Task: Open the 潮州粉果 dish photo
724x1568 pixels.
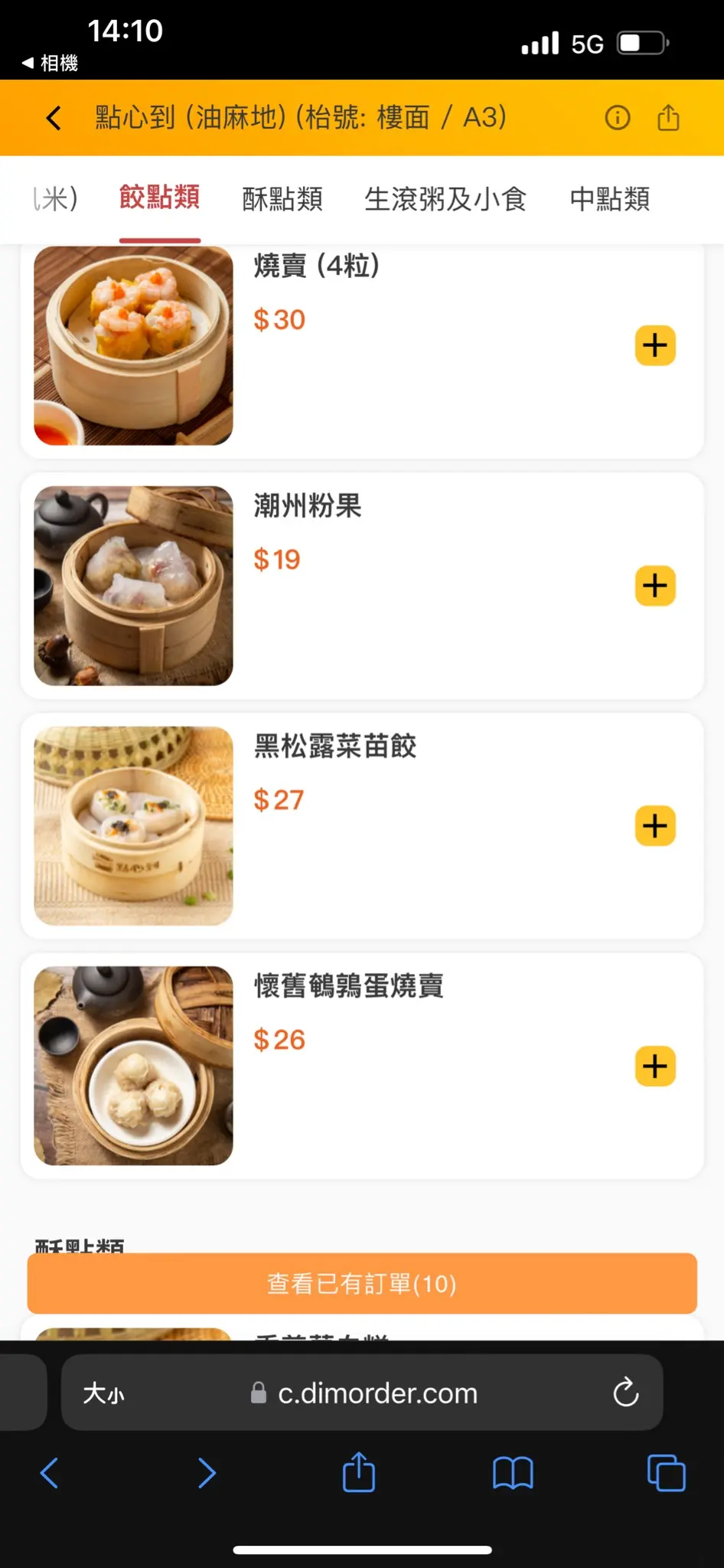Action: [x=134, y=586]
